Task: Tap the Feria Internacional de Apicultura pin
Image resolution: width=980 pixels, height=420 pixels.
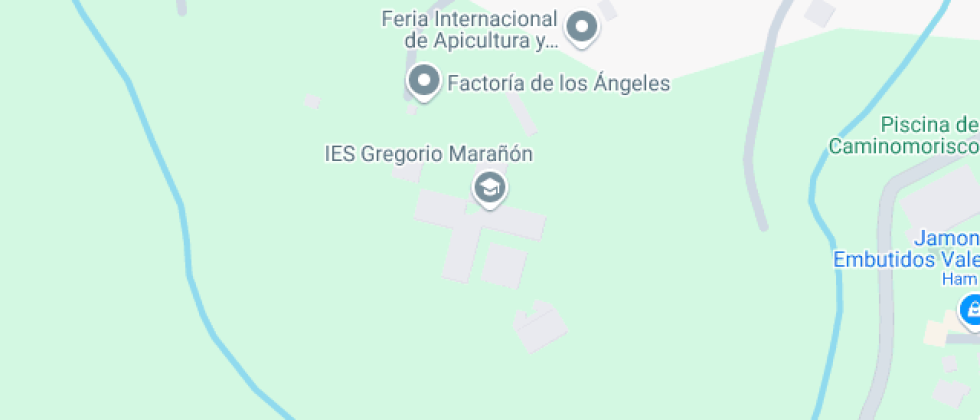Action: coord(581,26)
